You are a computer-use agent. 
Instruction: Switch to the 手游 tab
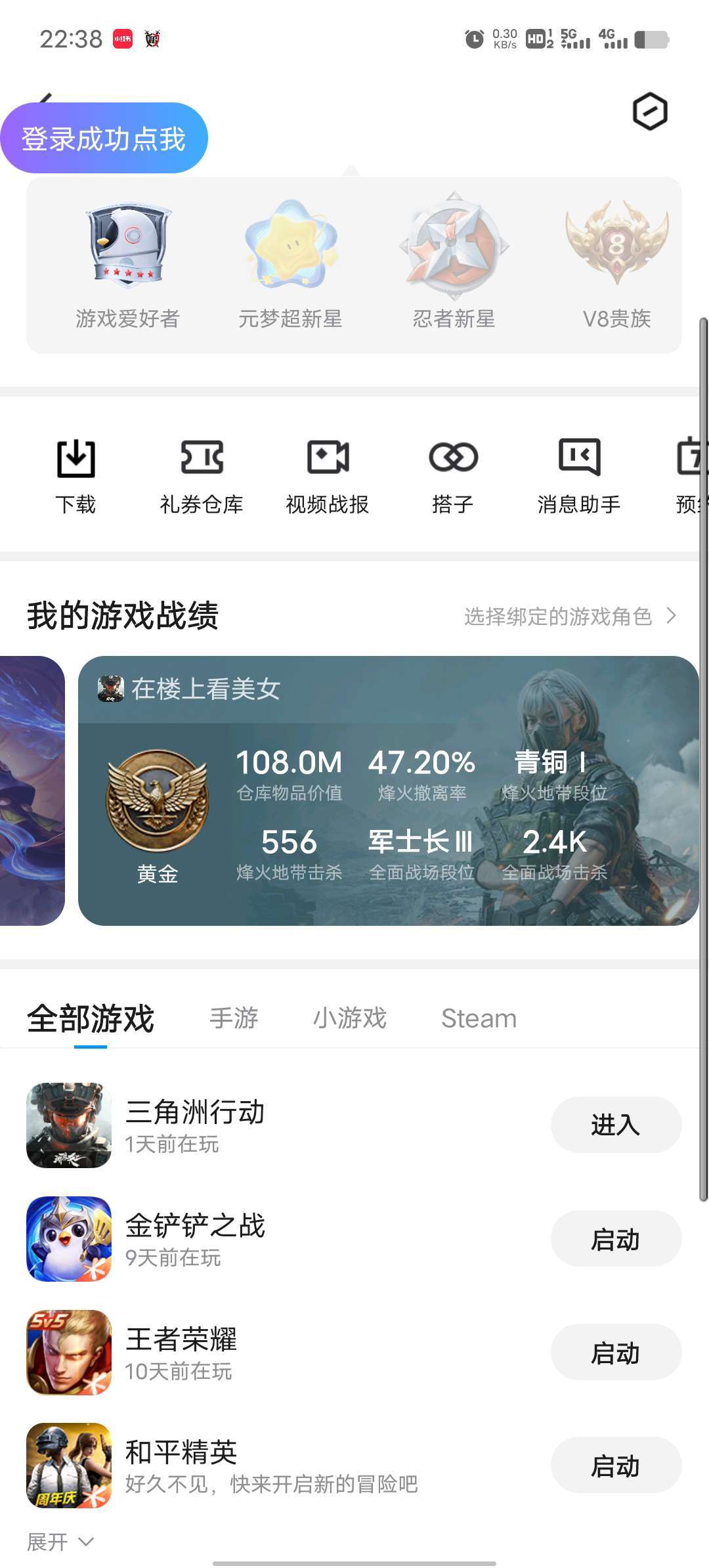pyautogui.click(x=234, y=1018)
